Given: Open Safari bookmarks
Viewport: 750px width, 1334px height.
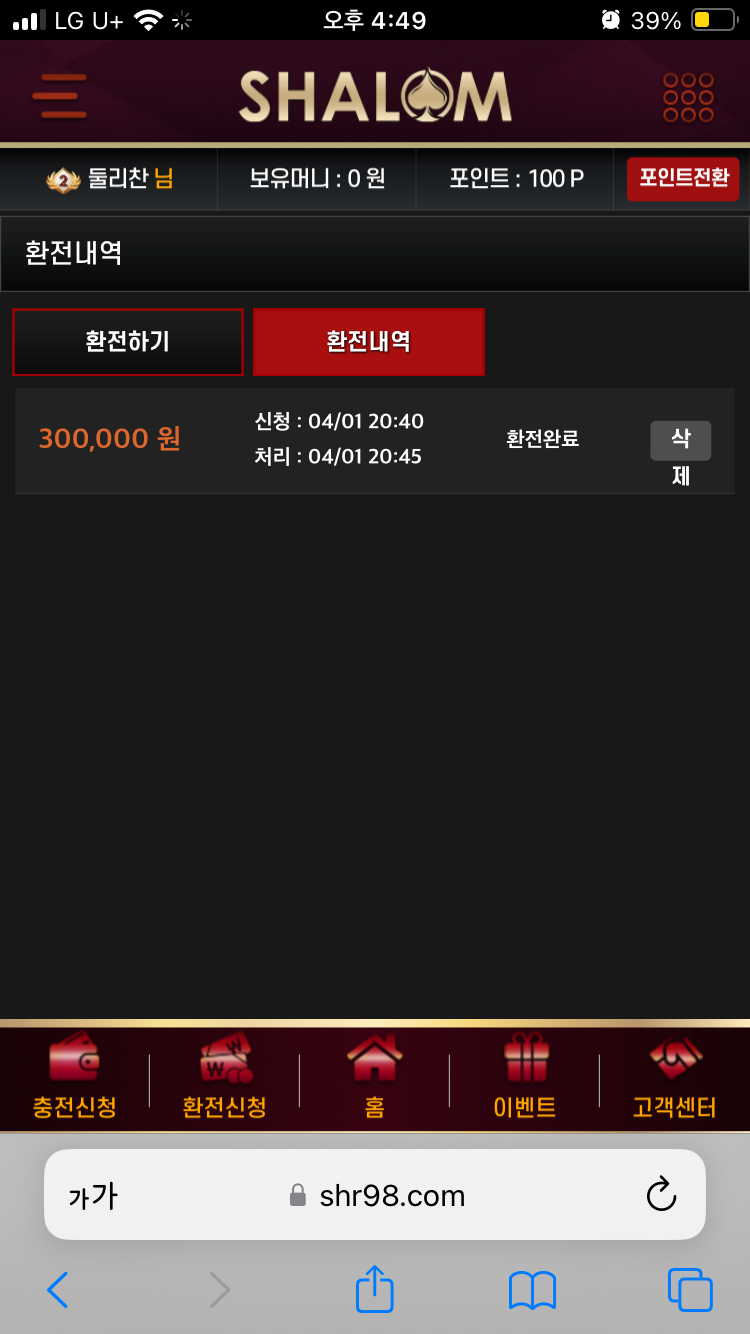Looking at the screenshot, I should click(532, 1290).
